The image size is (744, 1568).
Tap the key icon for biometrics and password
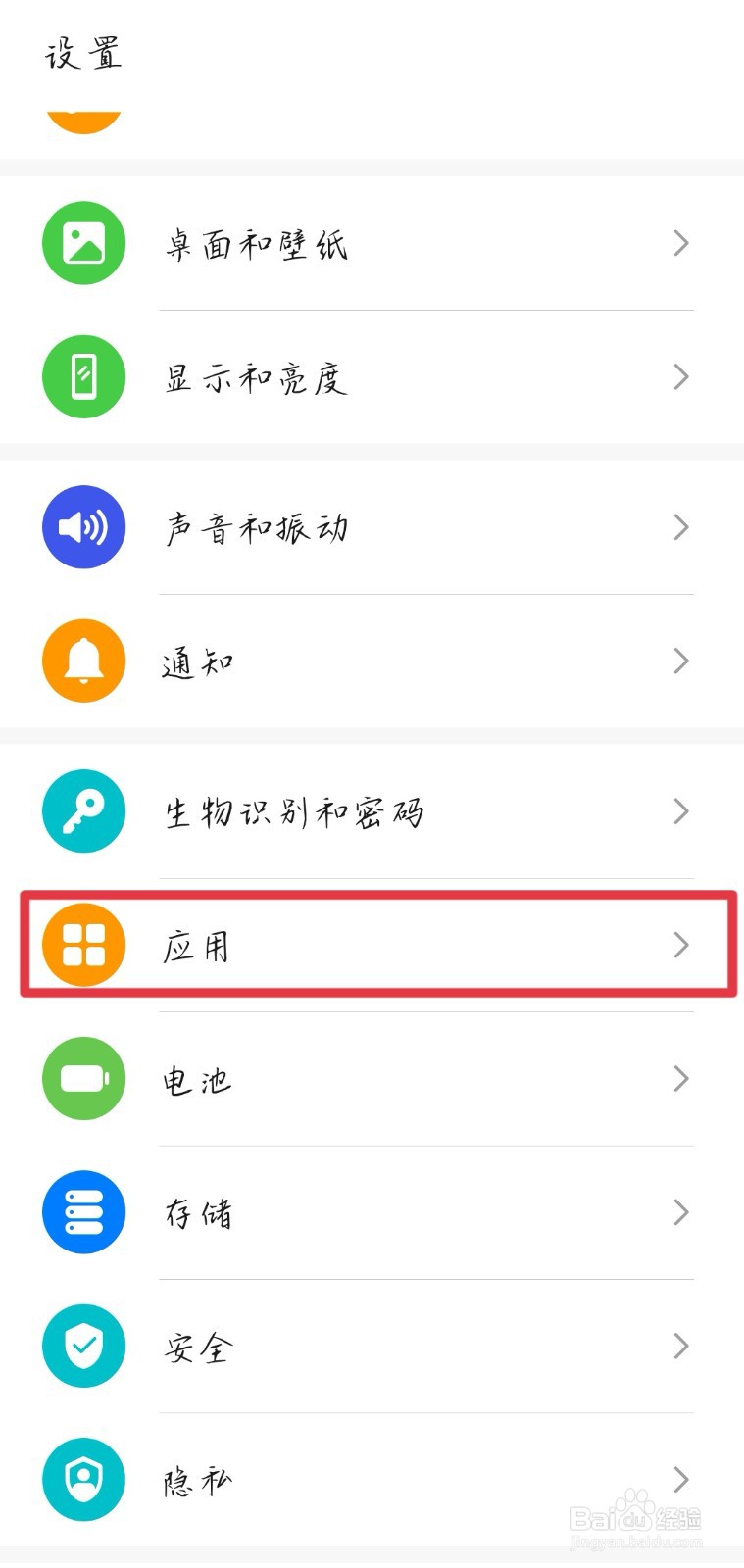click(x=83, y=811)
